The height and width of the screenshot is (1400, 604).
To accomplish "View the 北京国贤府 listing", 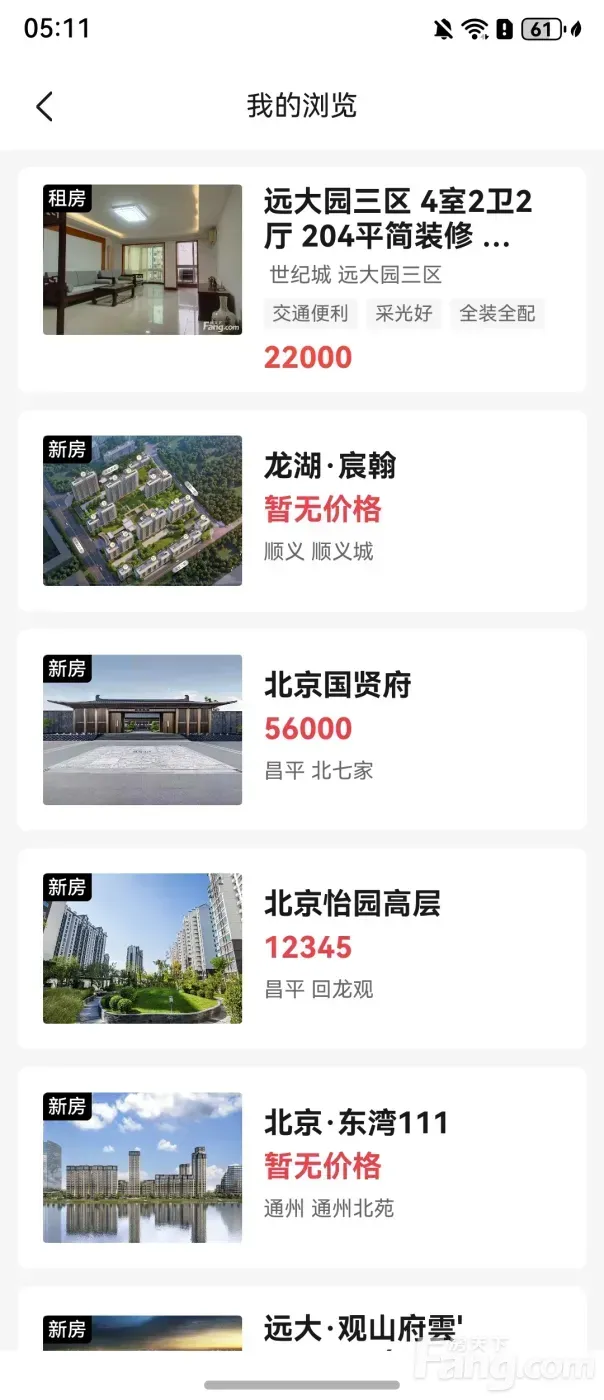I will (x=302, y=729).
